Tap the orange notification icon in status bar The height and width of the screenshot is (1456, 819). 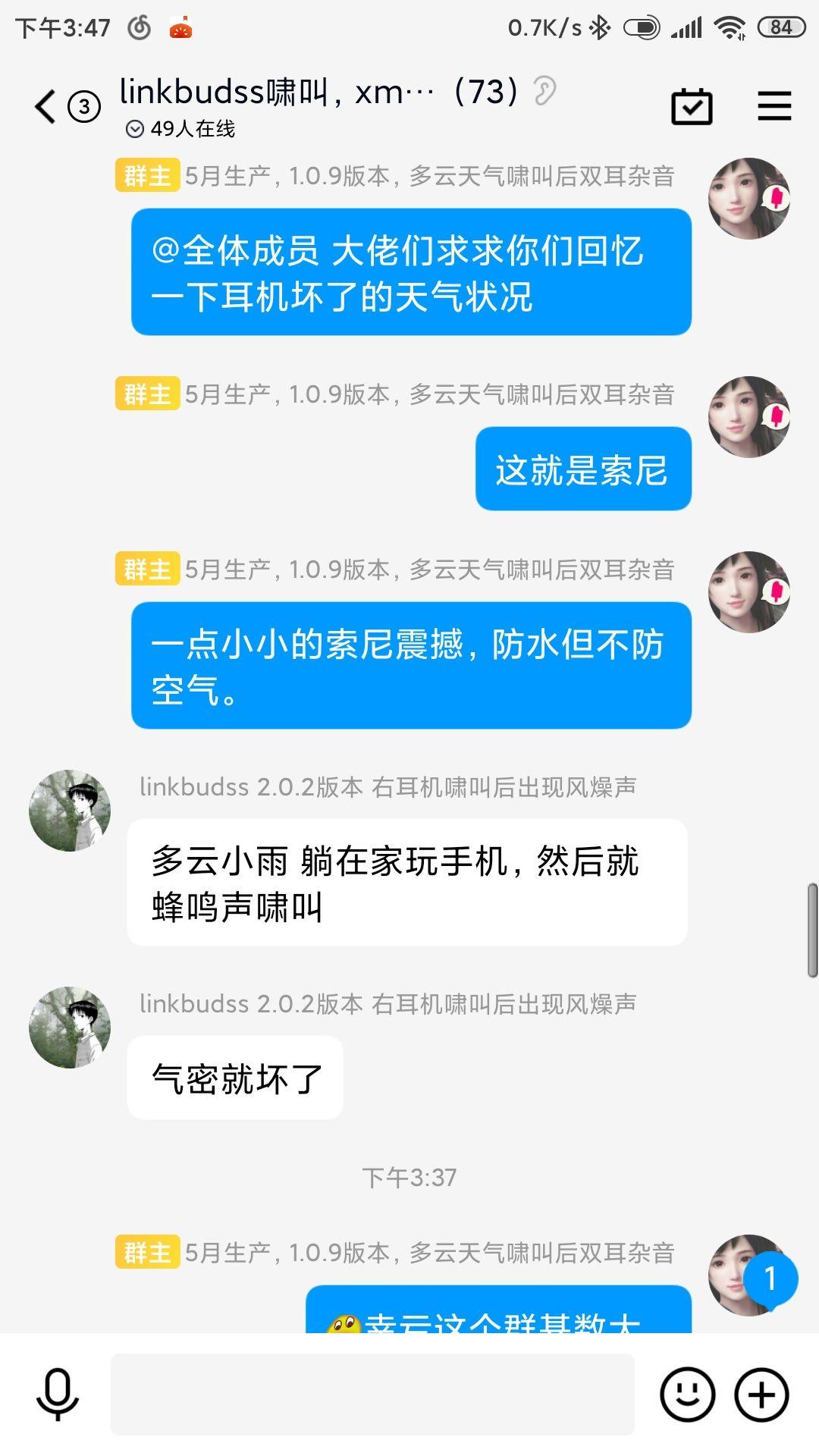[180, 27]
